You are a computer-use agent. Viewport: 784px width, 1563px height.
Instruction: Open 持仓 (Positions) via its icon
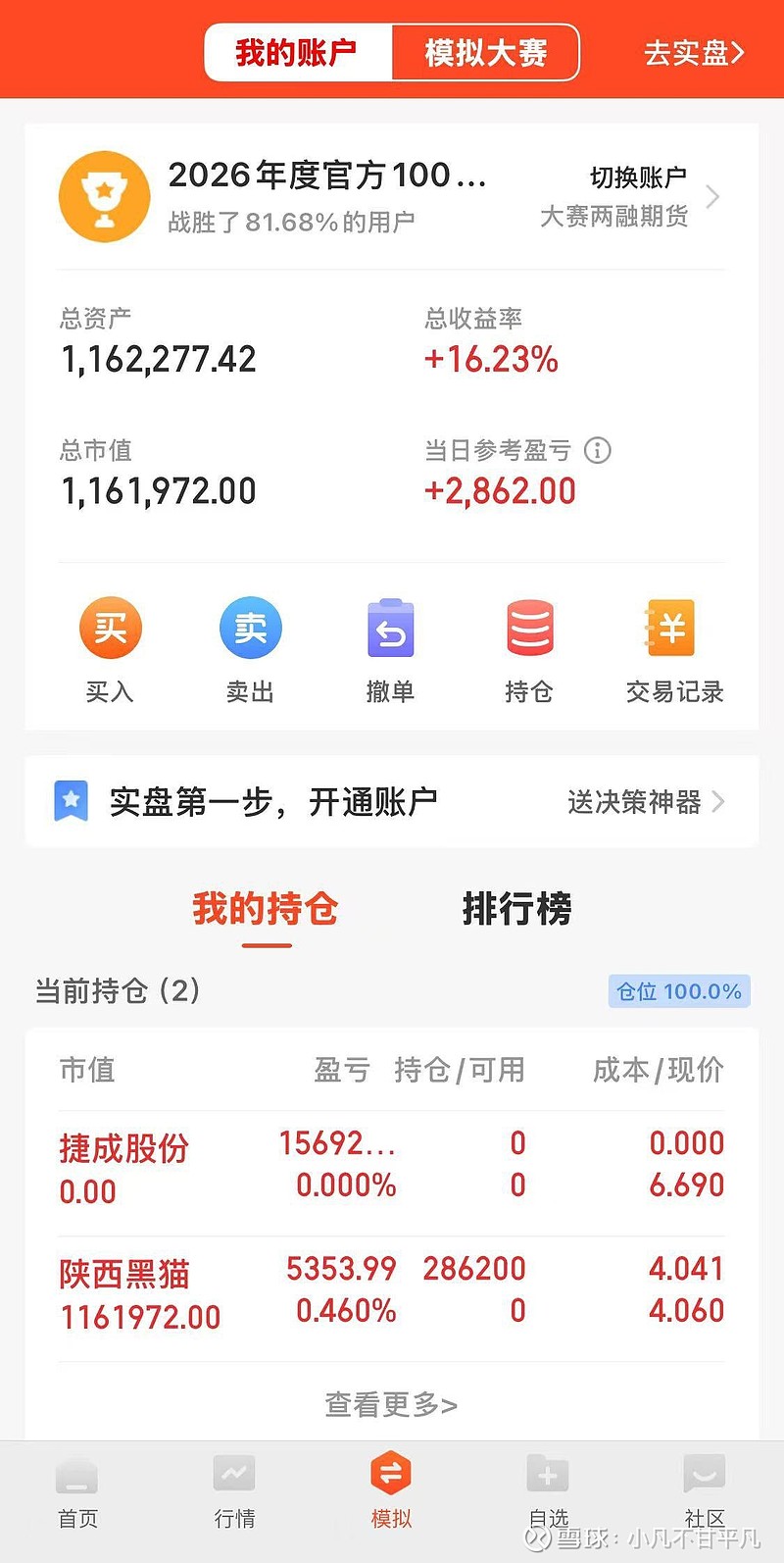tap(530, 628)
